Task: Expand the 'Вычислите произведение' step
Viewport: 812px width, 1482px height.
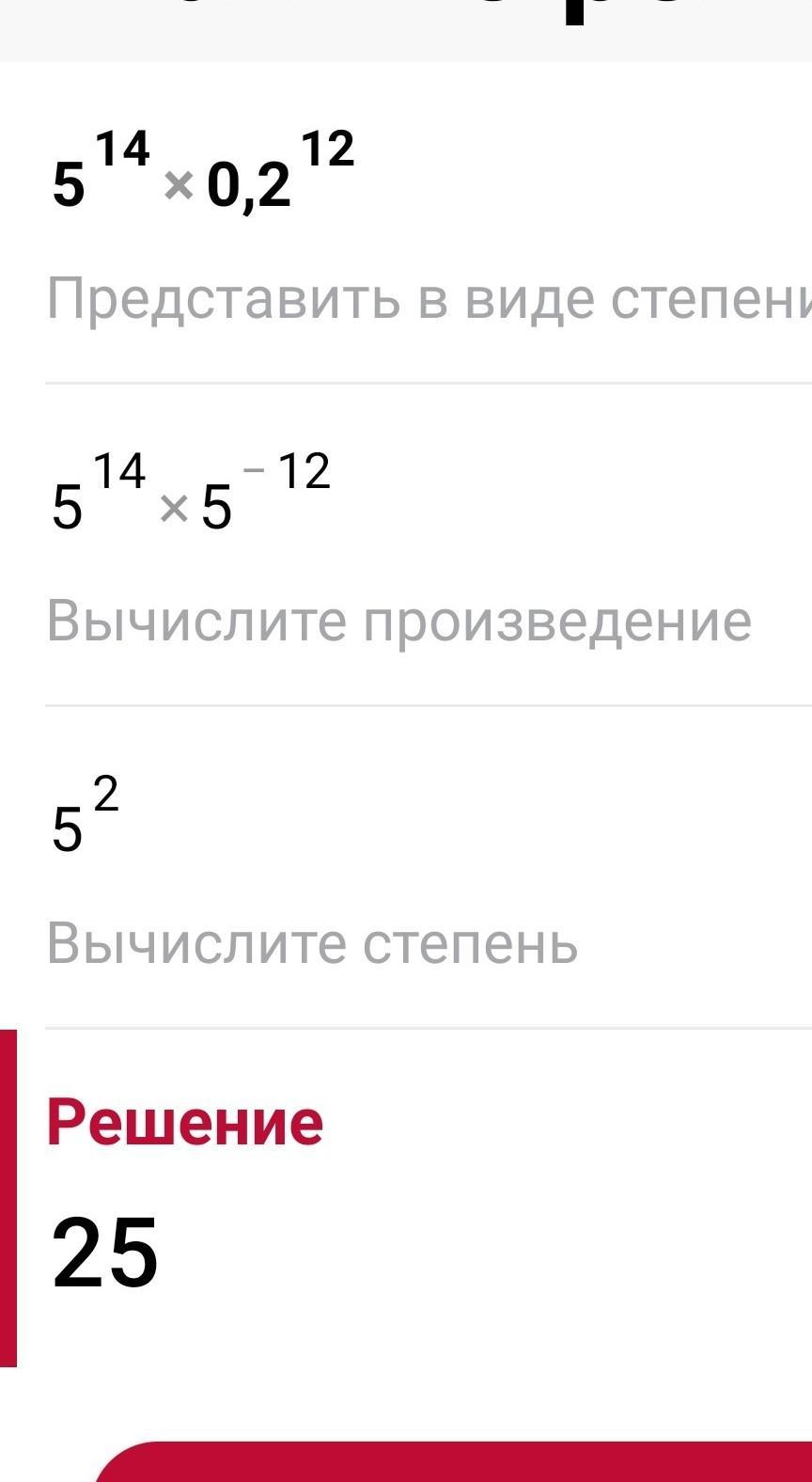Action: point(399,622)
